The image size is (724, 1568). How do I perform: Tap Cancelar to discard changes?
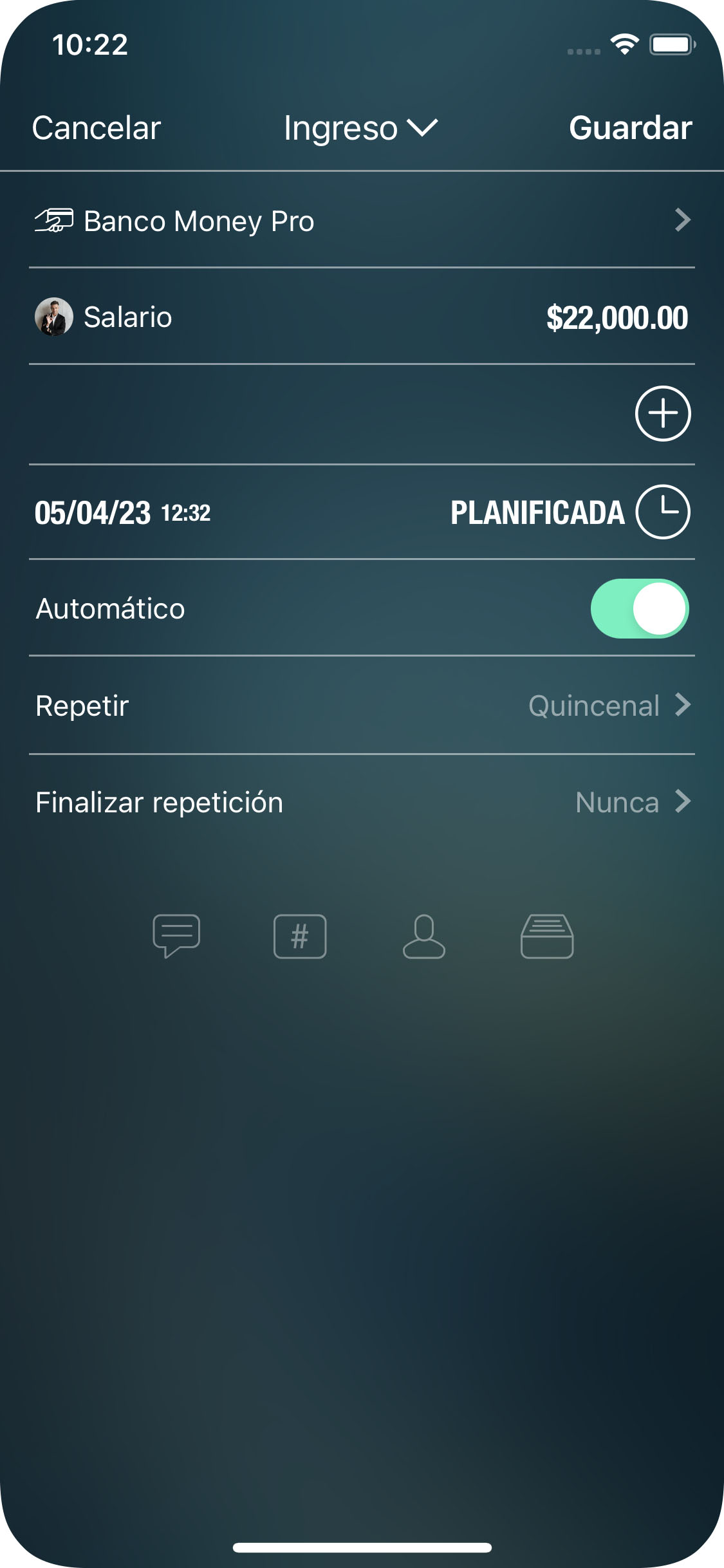click(95, 128)
